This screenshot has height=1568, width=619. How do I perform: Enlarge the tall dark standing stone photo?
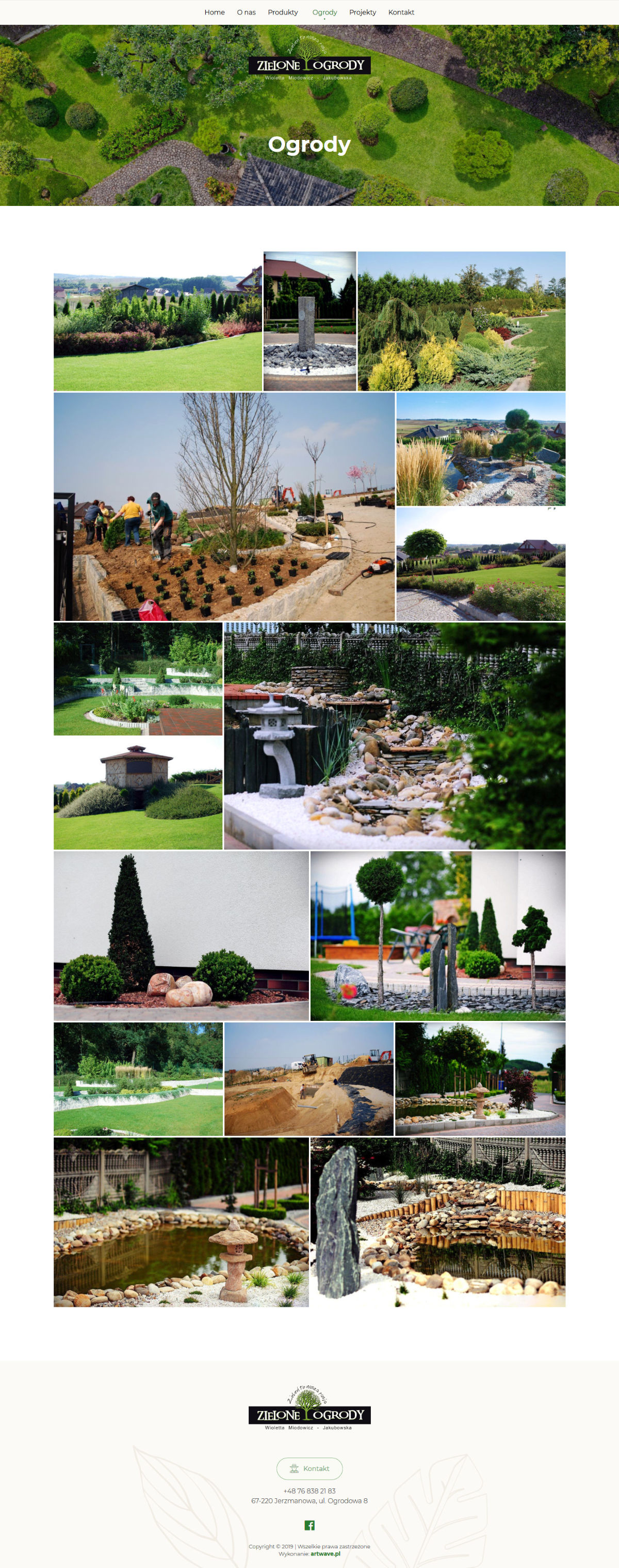pyautogui.click(x=438, y=1222)
